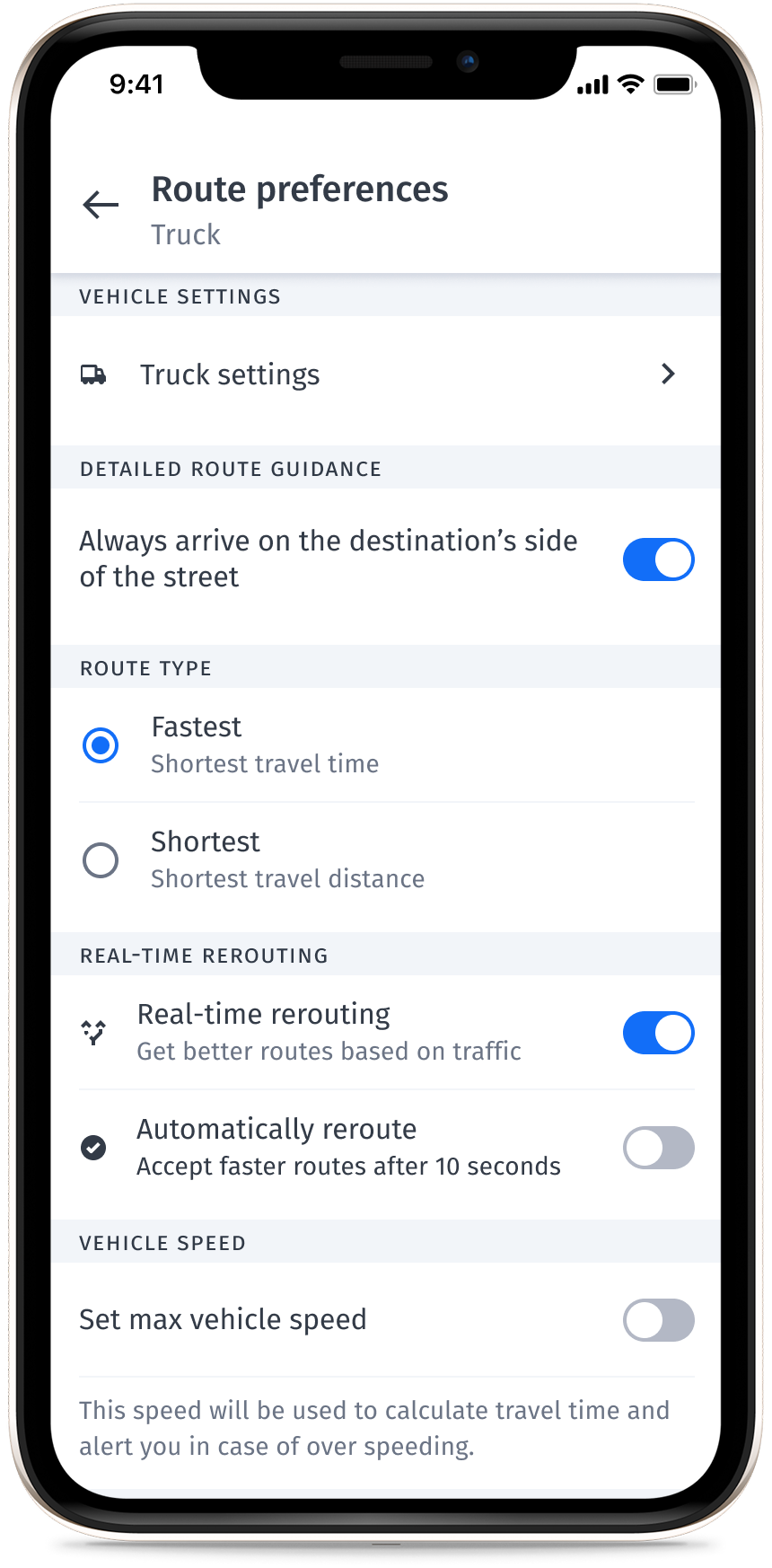Open Truck settings
This screenshot has height=1568, width=772.
377,374
